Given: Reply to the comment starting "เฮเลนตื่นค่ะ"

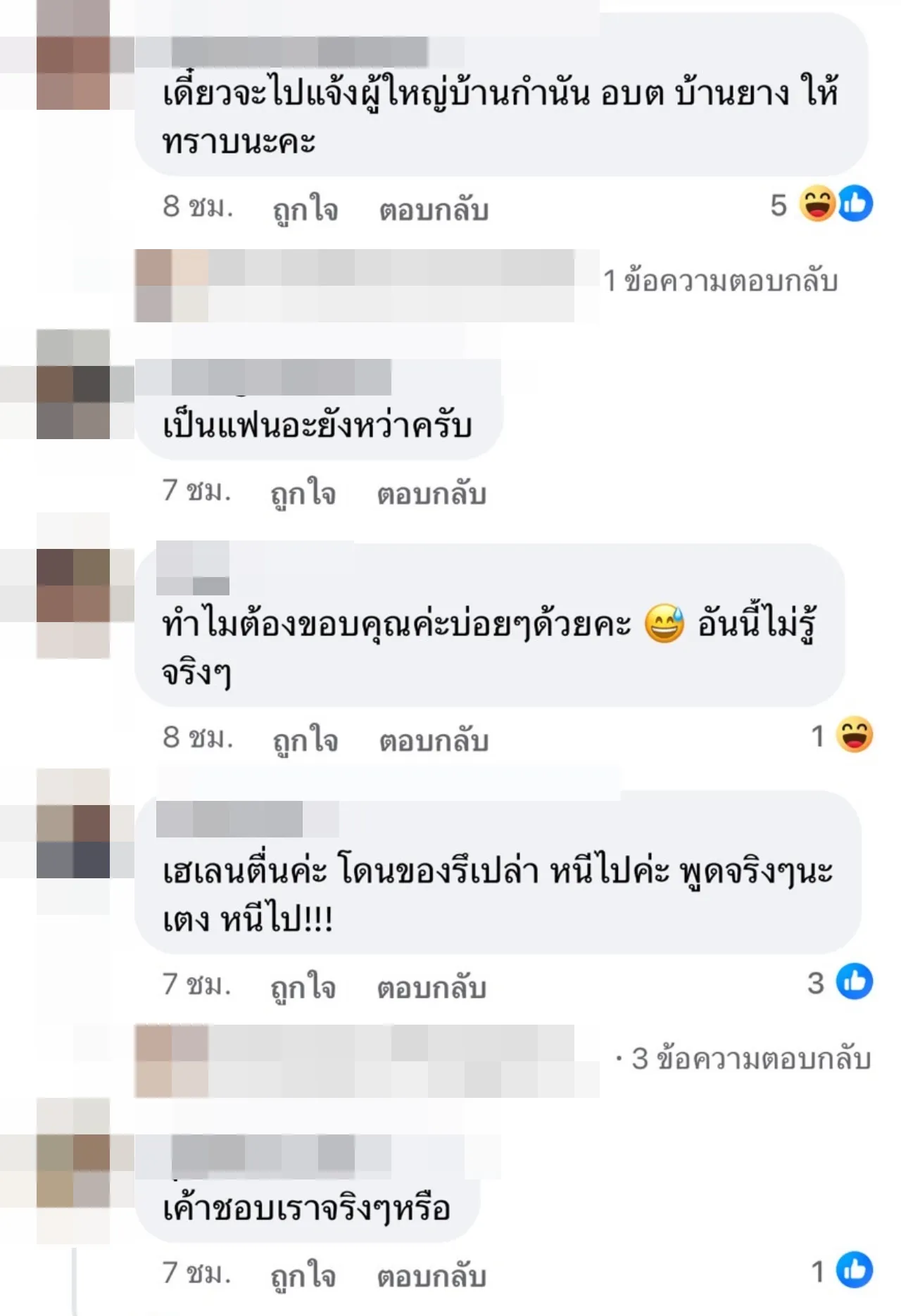Looking at the screenshot, I should 431,987.
